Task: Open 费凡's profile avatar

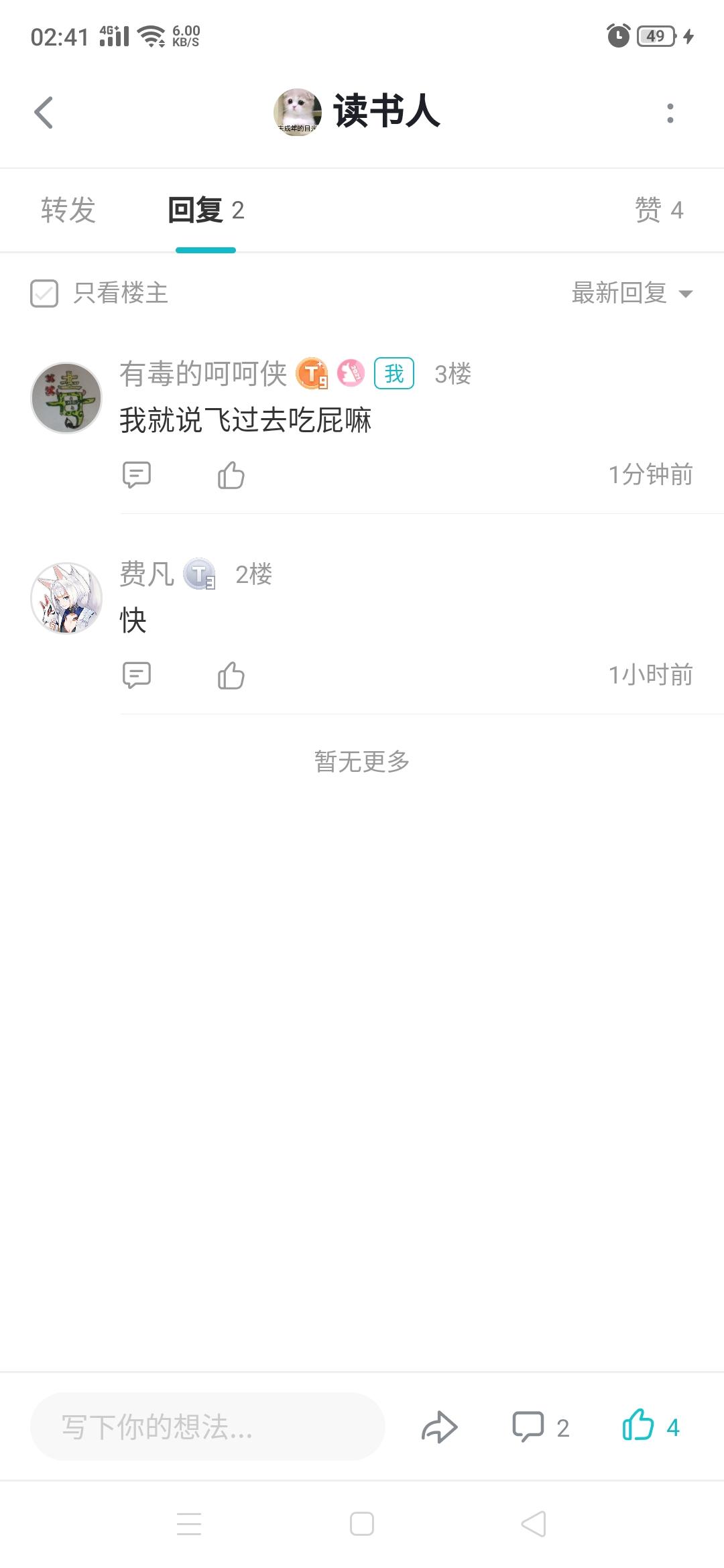Action: 66,598
